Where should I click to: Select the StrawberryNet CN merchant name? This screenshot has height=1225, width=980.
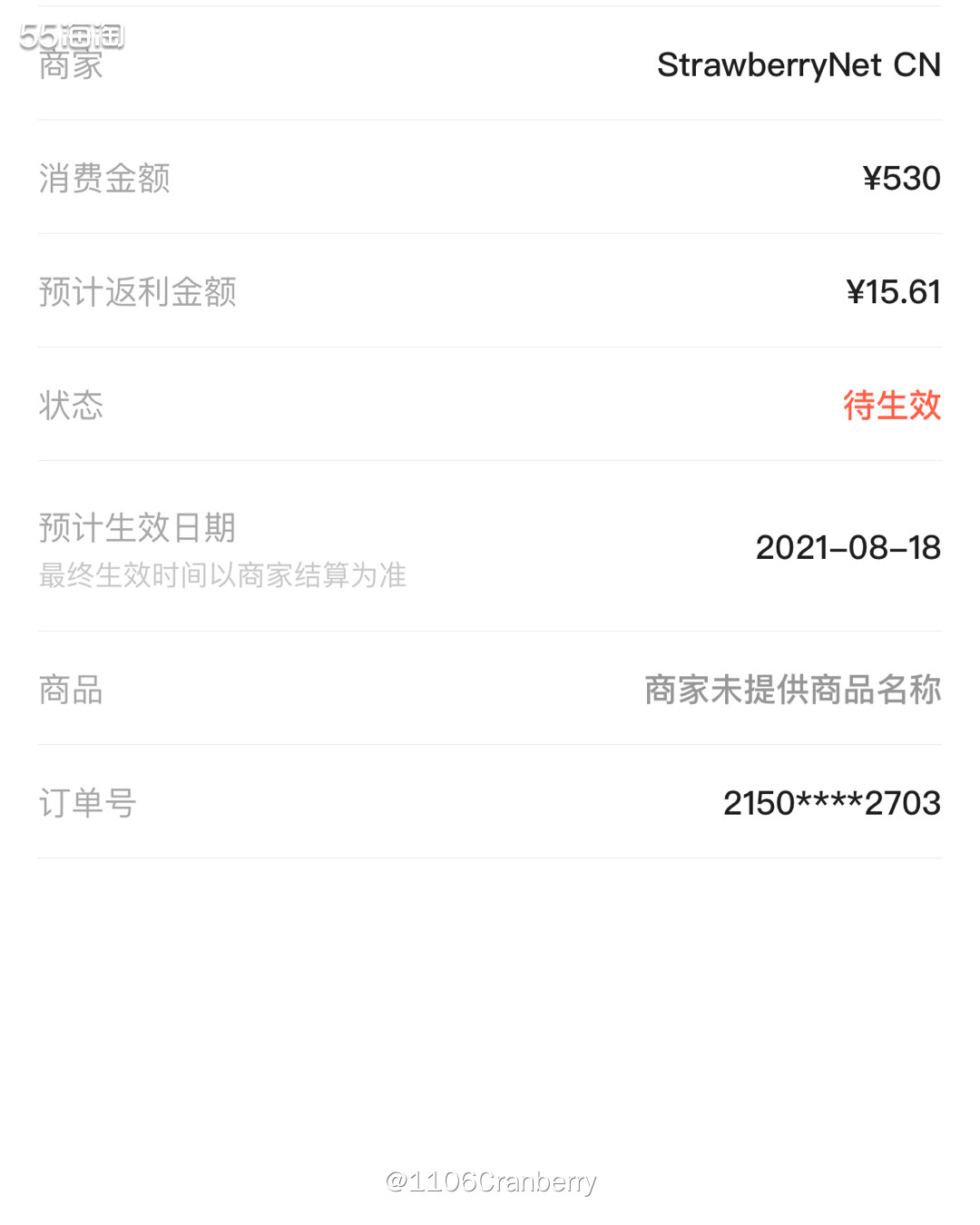[799, 64]
